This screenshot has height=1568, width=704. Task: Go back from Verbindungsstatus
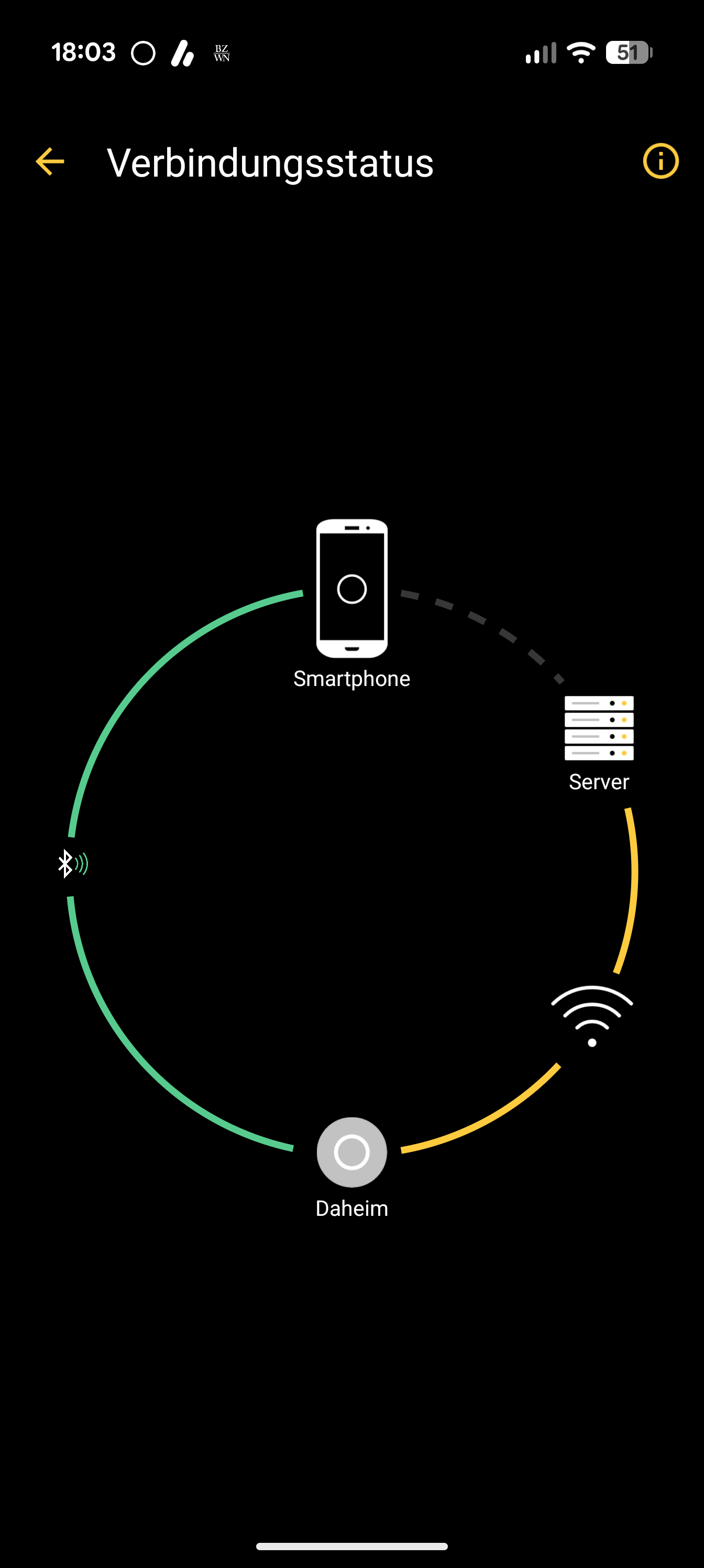click(x=50, y=162)
